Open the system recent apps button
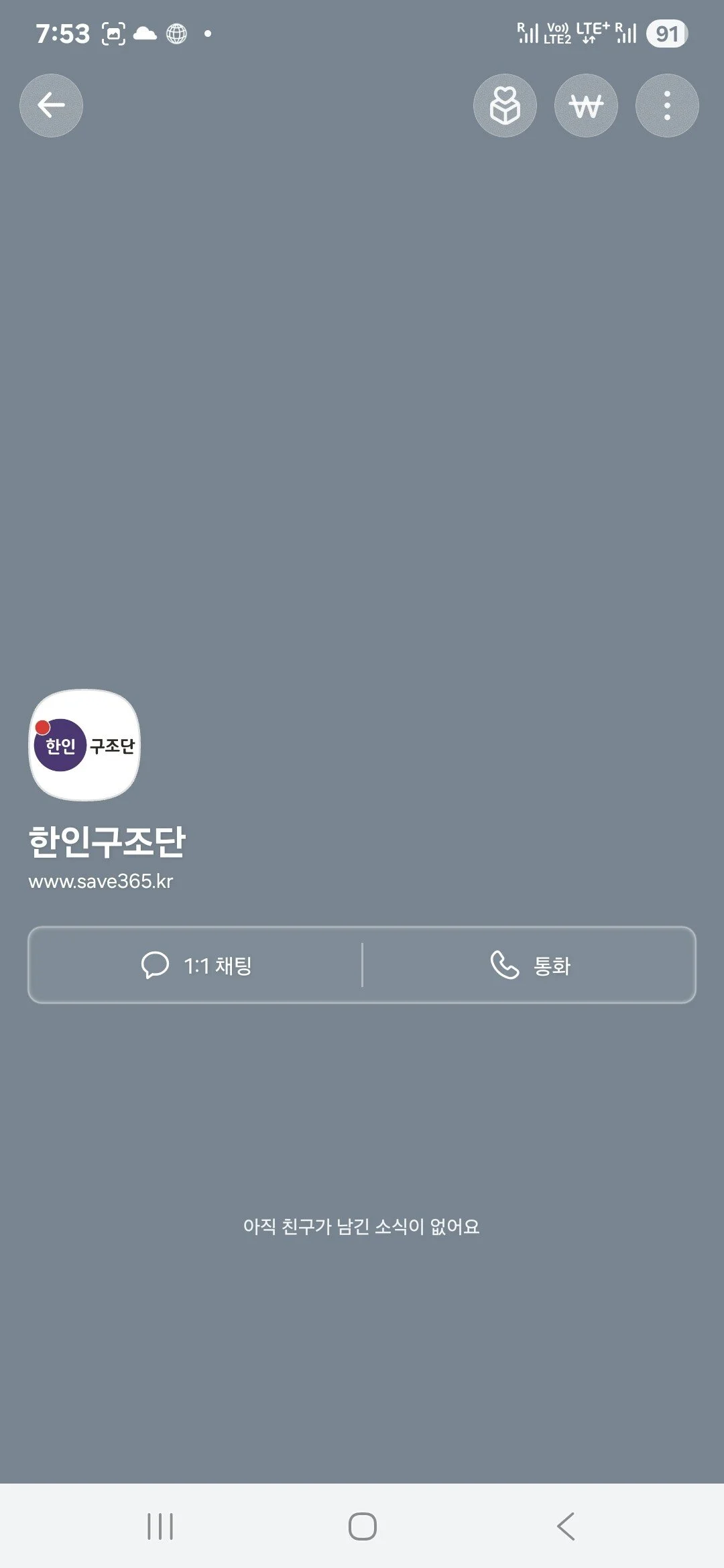Viewport: 724px width, 1568px height. (x=160, y=1526)
